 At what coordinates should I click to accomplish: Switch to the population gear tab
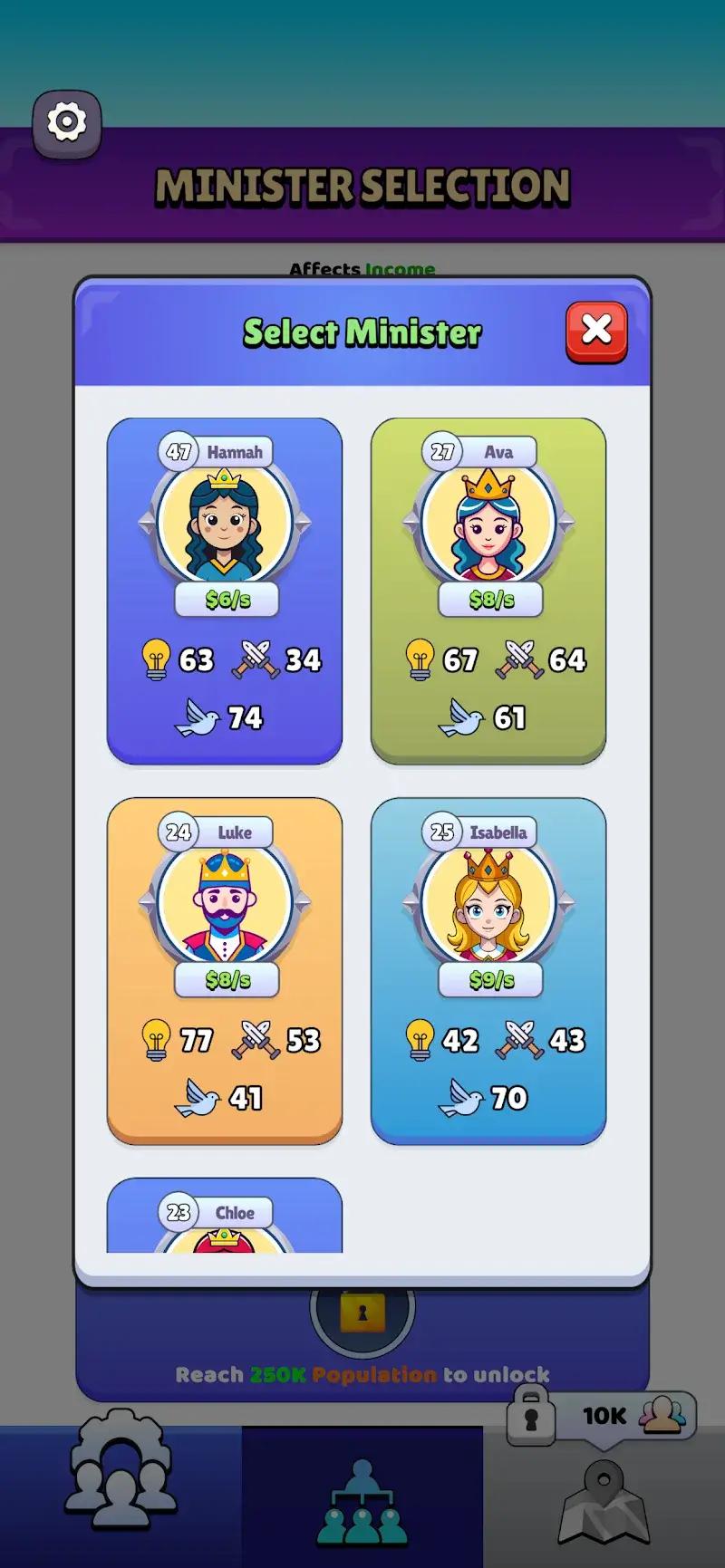point(120,1496)
